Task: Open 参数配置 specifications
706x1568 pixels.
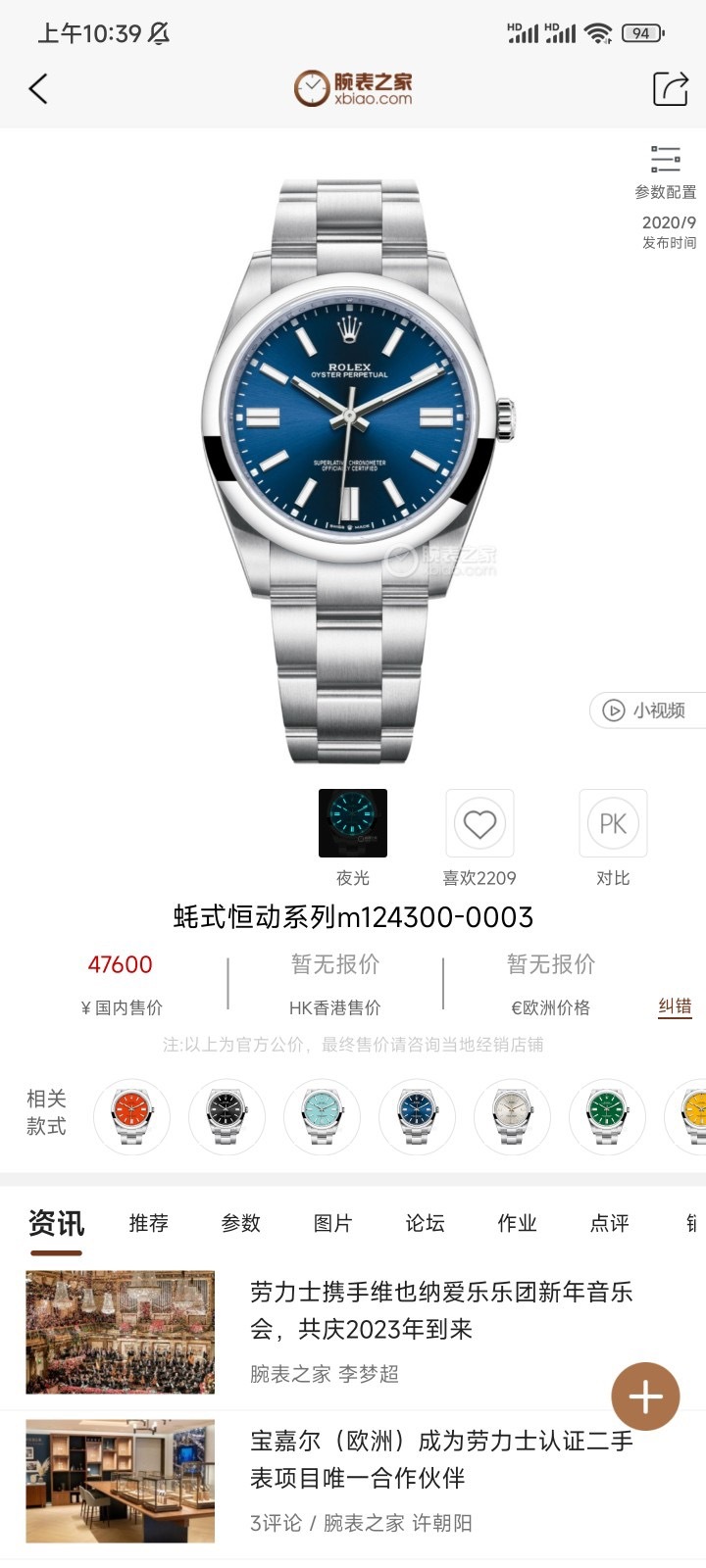Action: [x=665, y=171]
